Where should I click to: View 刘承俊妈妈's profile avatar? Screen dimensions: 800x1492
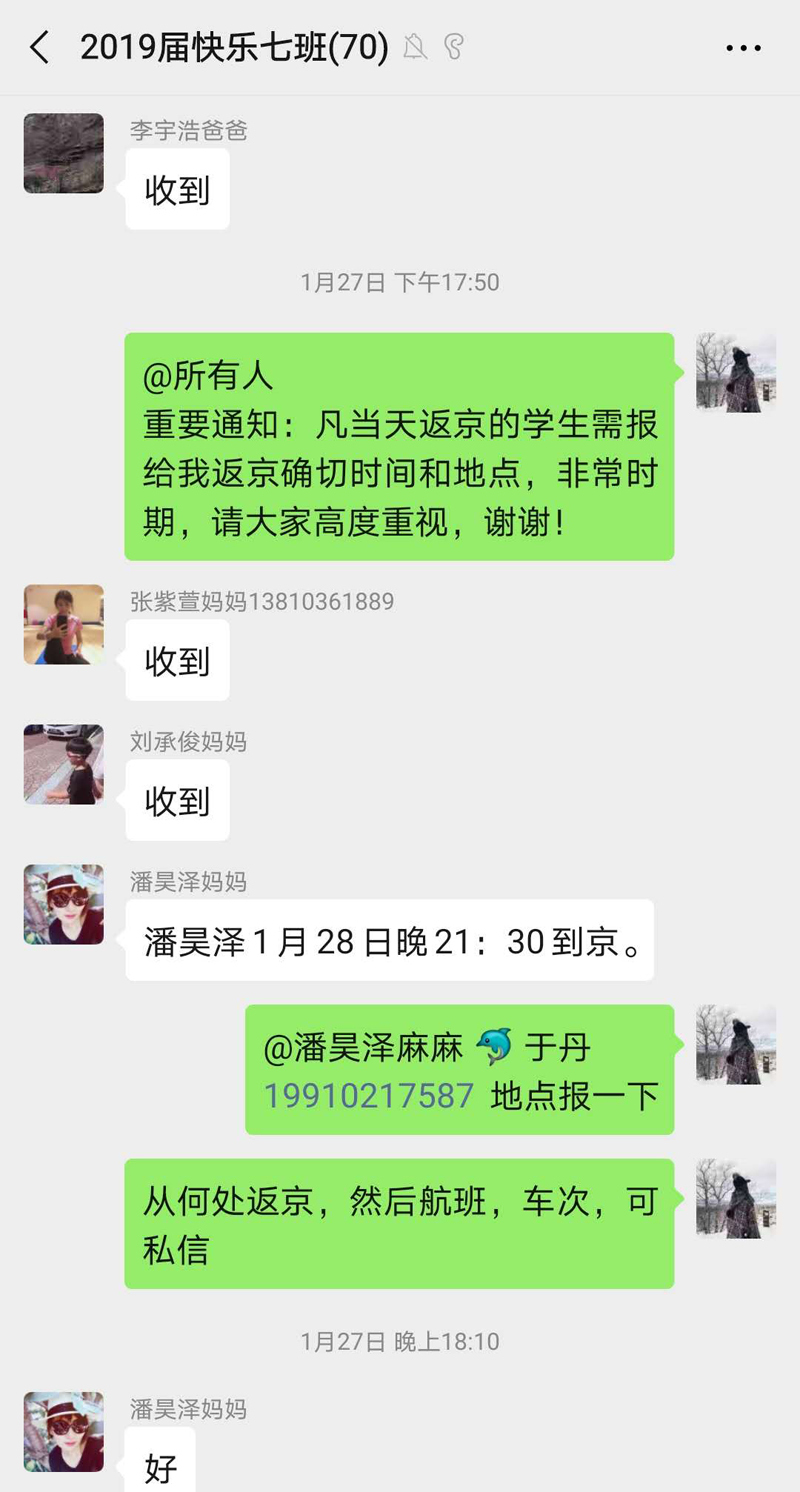[x=64, y=764]
